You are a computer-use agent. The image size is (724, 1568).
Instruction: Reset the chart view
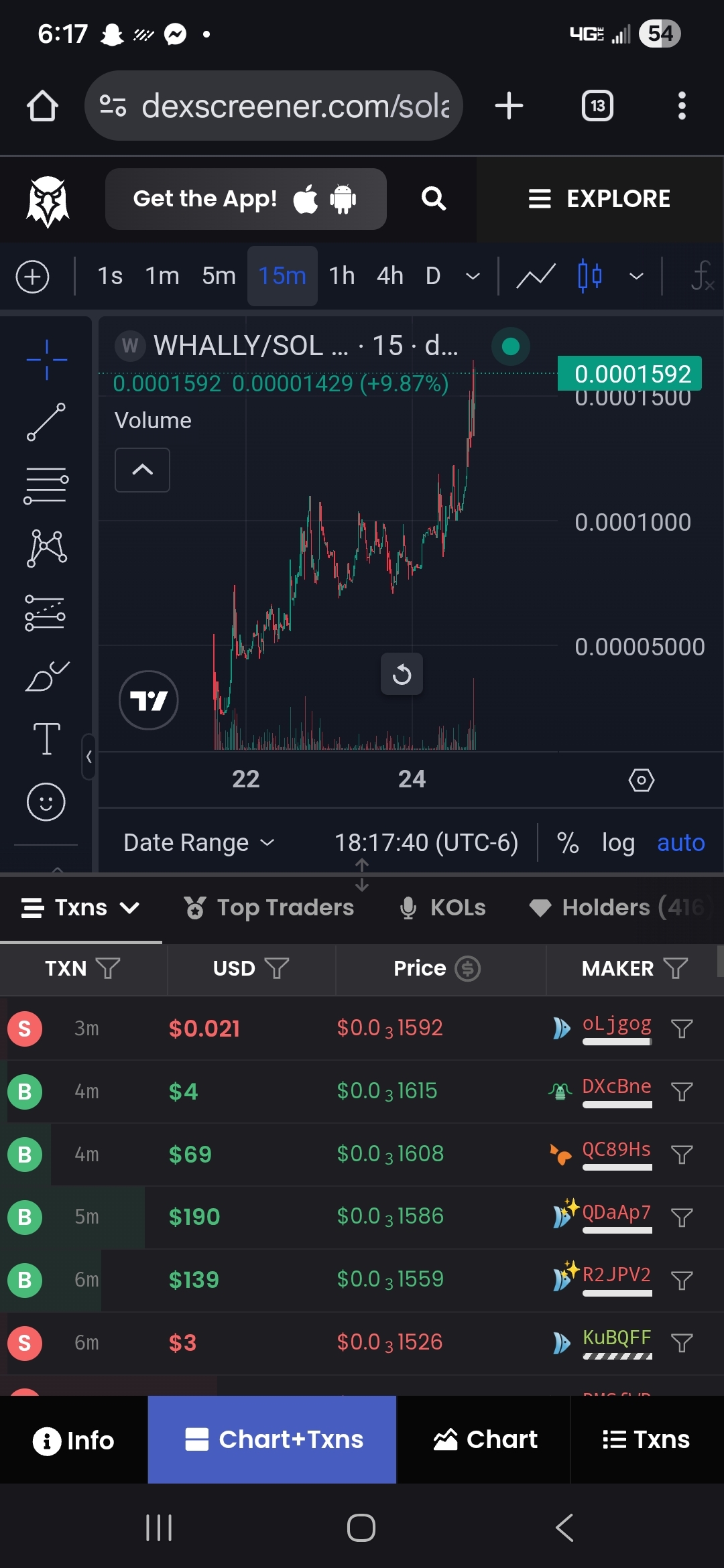click(402, 674)
